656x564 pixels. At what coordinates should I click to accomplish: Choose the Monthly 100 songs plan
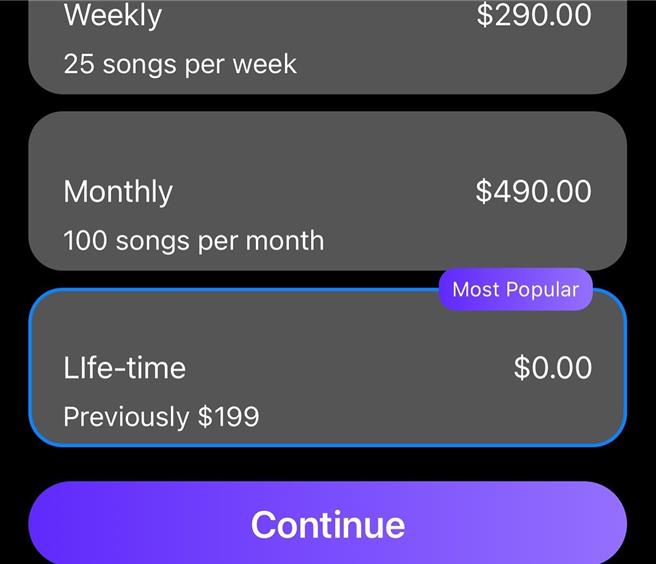coord(327,192)
